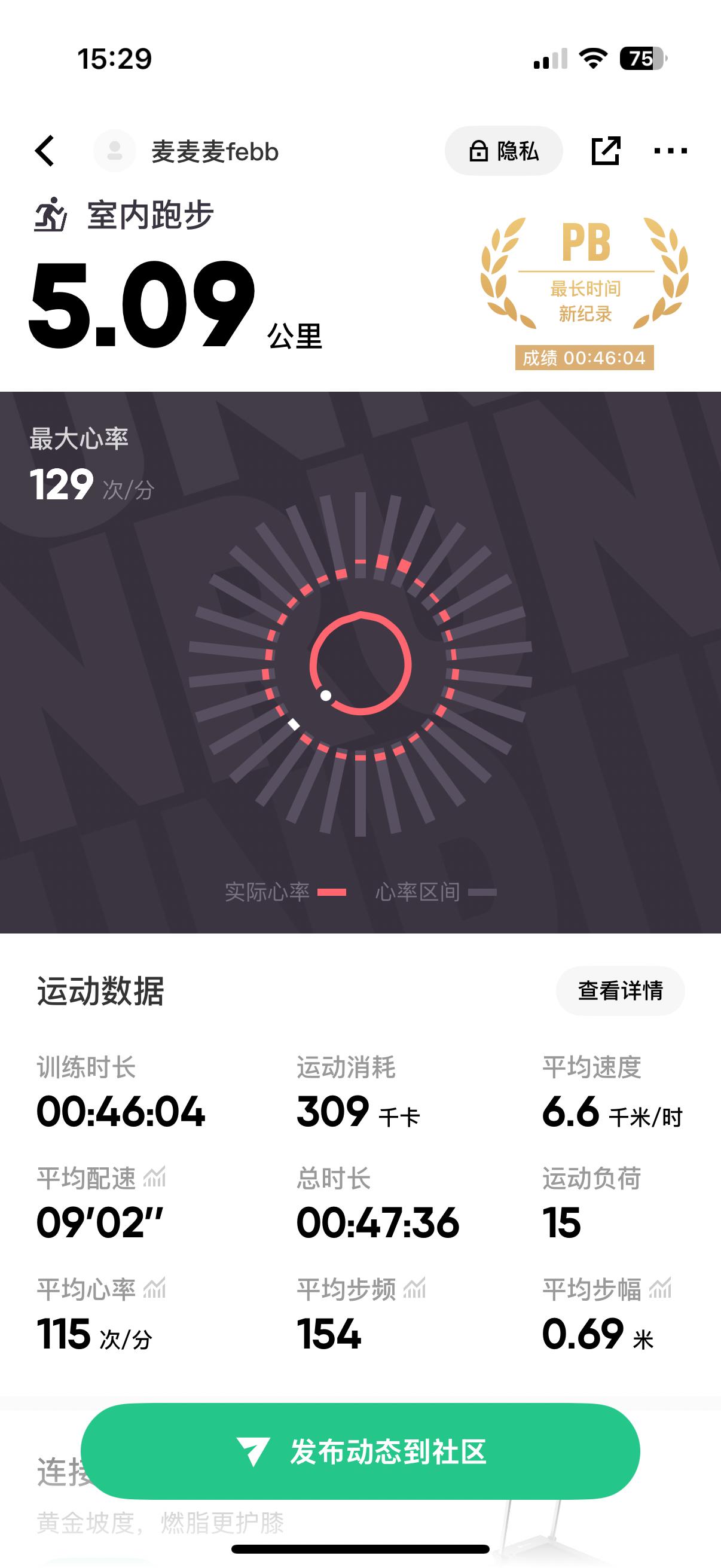
Task: Go back using the back arrow
Action: point(45,150)
